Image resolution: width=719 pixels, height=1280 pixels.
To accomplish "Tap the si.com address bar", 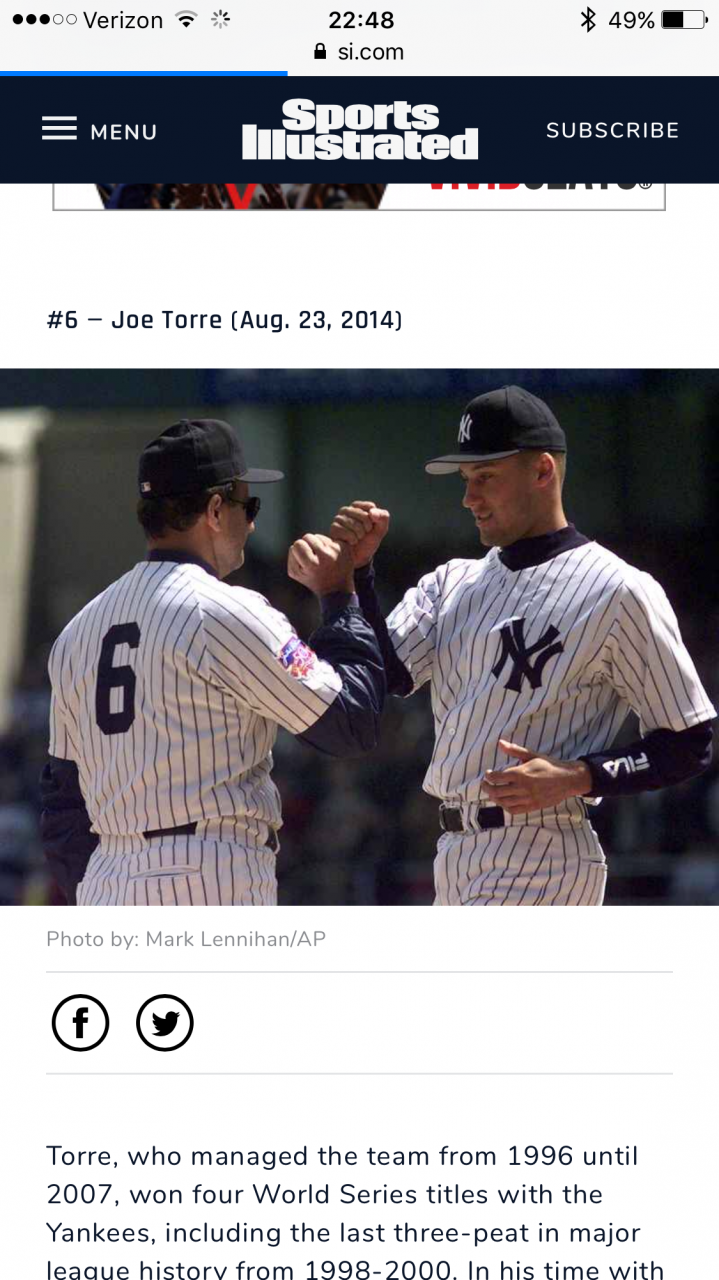I will coord(360,52).
